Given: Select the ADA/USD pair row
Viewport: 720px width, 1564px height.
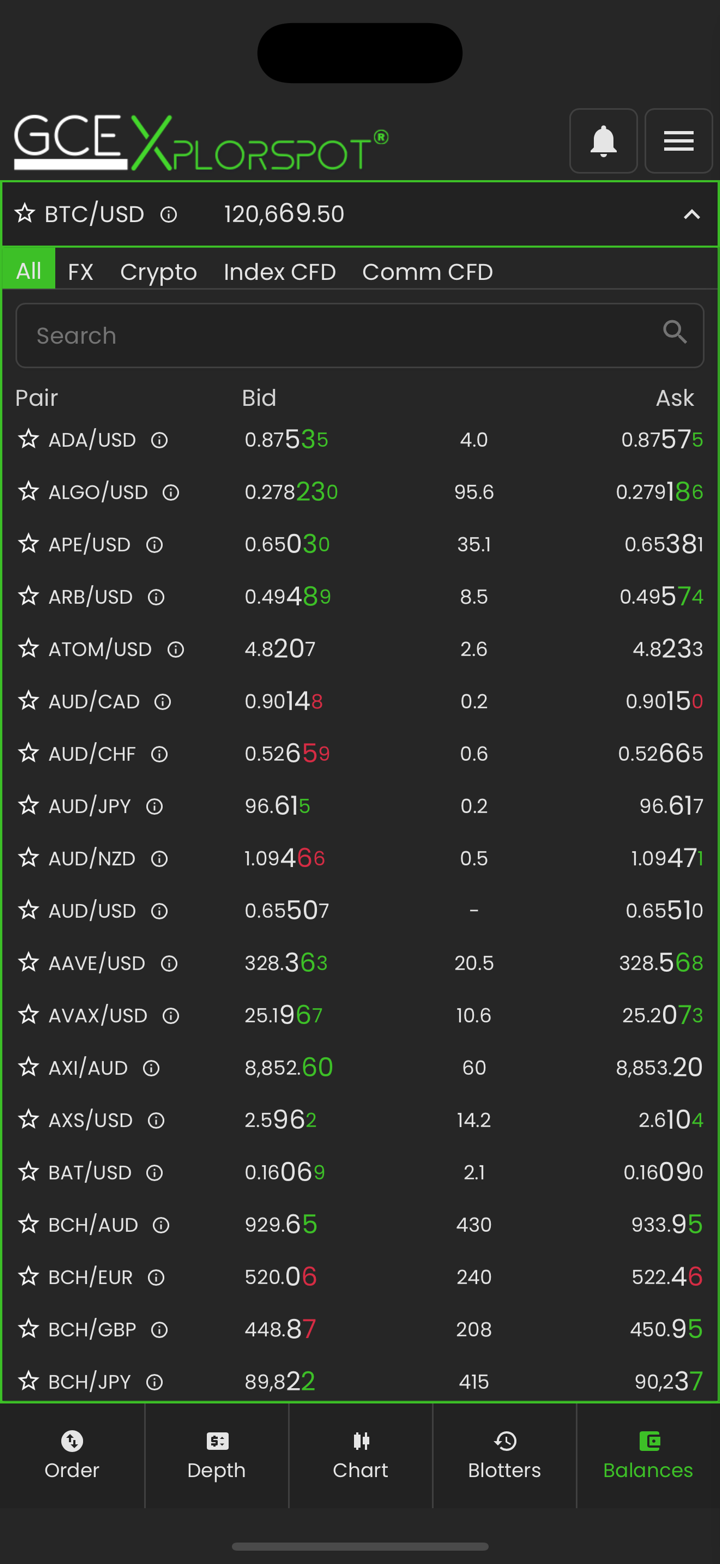Looking at the screenshot, I should [x=92, y=440].
